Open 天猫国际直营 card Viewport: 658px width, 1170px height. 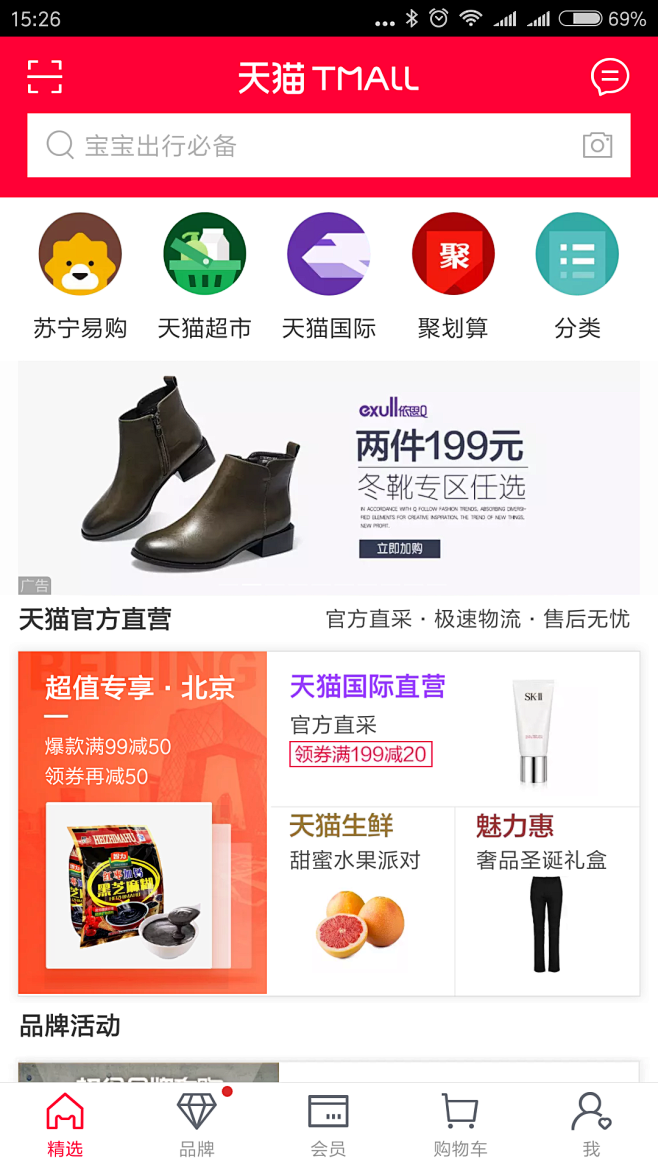pyautogui.click(x=454, y=728)
